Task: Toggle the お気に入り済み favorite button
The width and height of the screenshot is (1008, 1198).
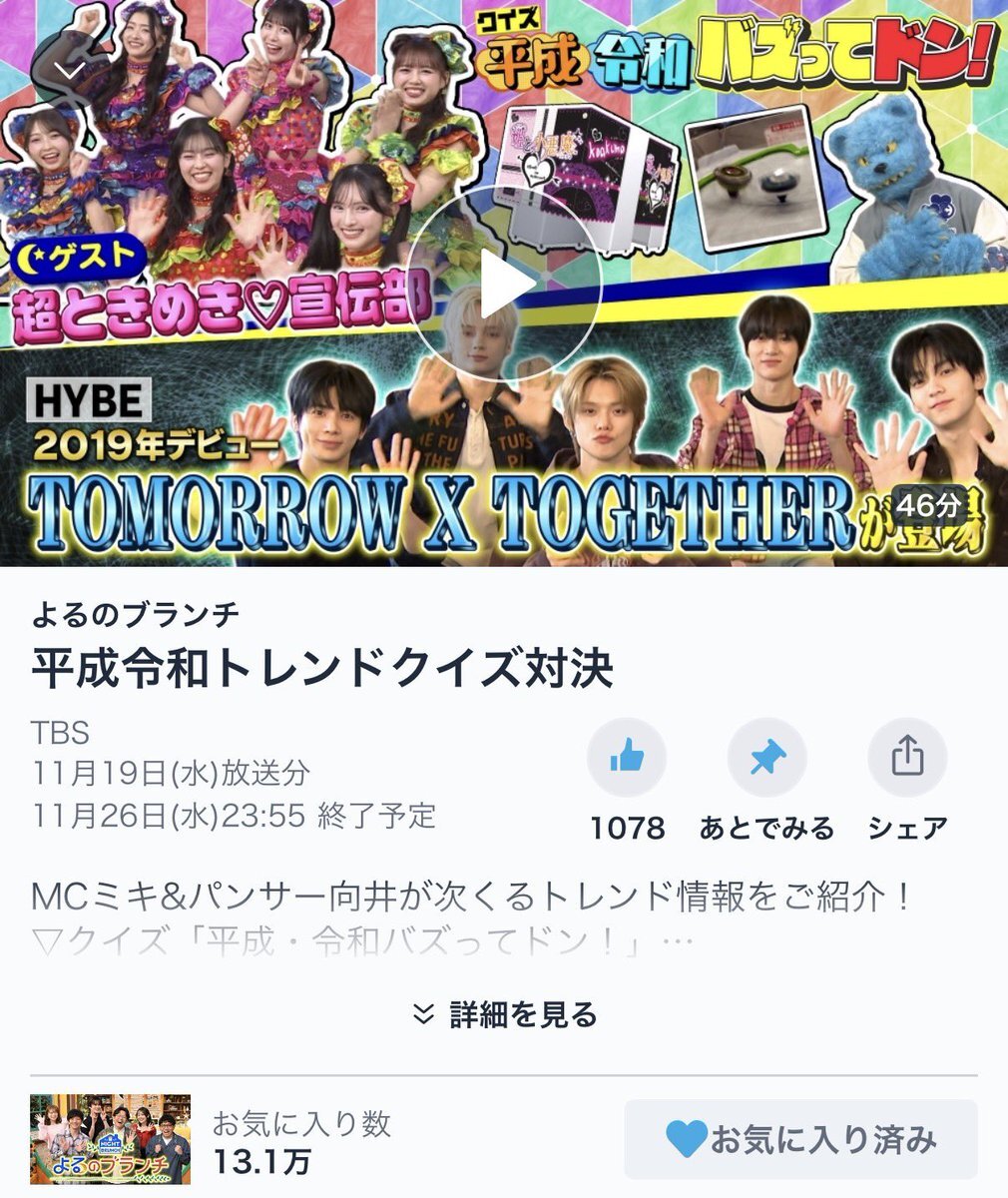Action: (800, 1139)
